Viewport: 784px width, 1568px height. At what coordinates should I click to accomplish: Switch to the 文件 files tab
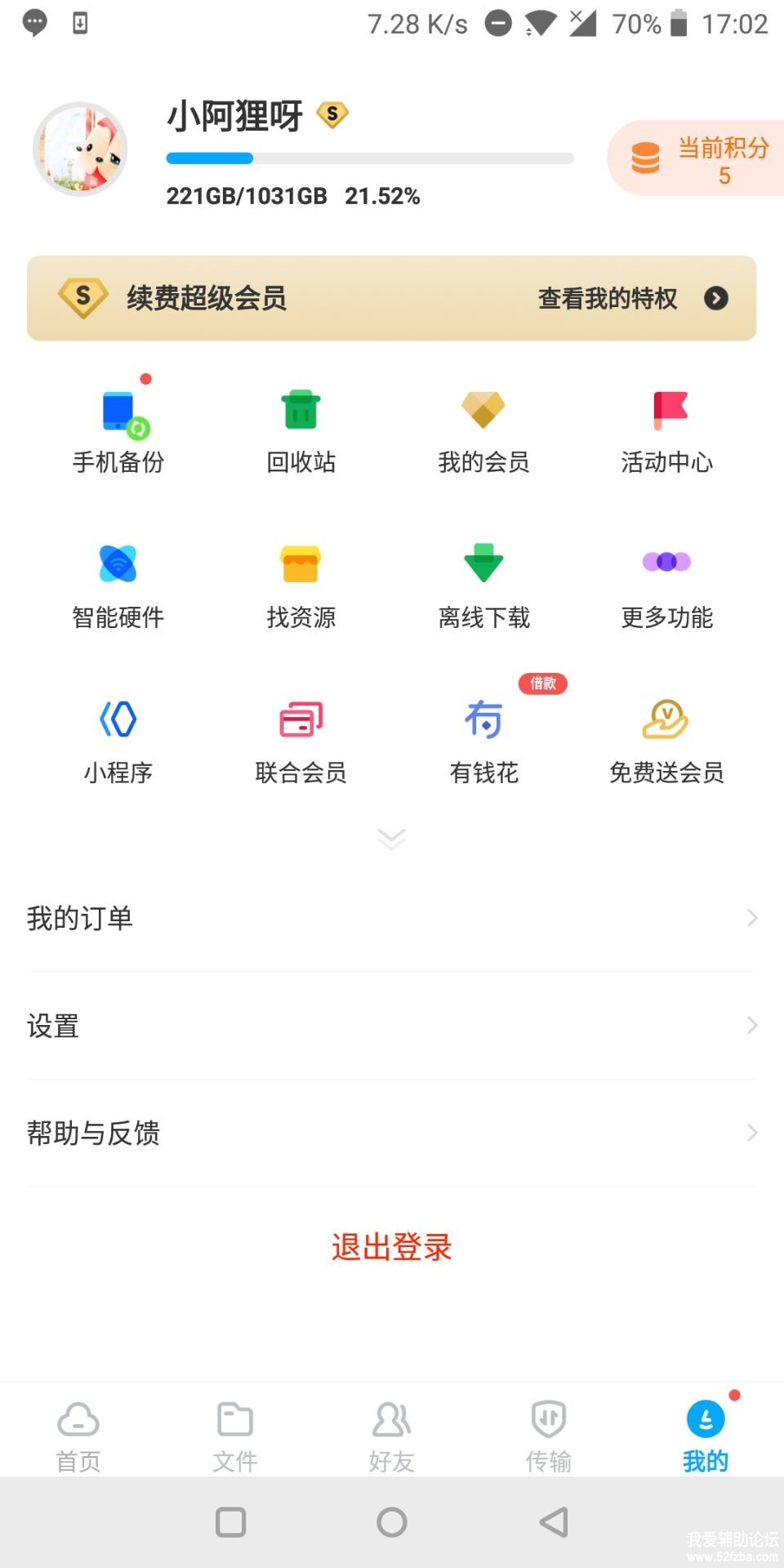tap(235, 1436)
